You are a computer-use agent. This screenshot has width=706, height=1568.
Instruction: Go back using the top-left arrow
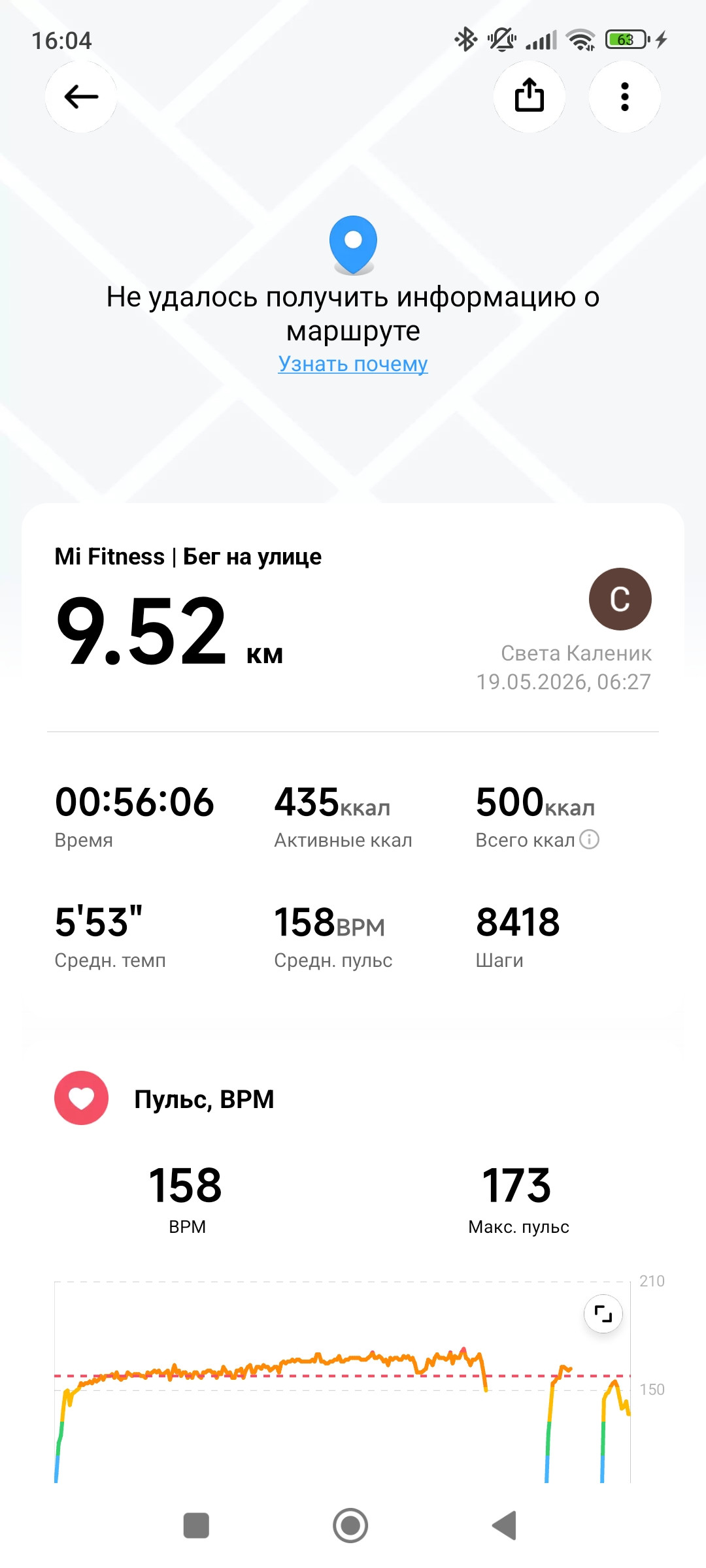pos(81,97)
